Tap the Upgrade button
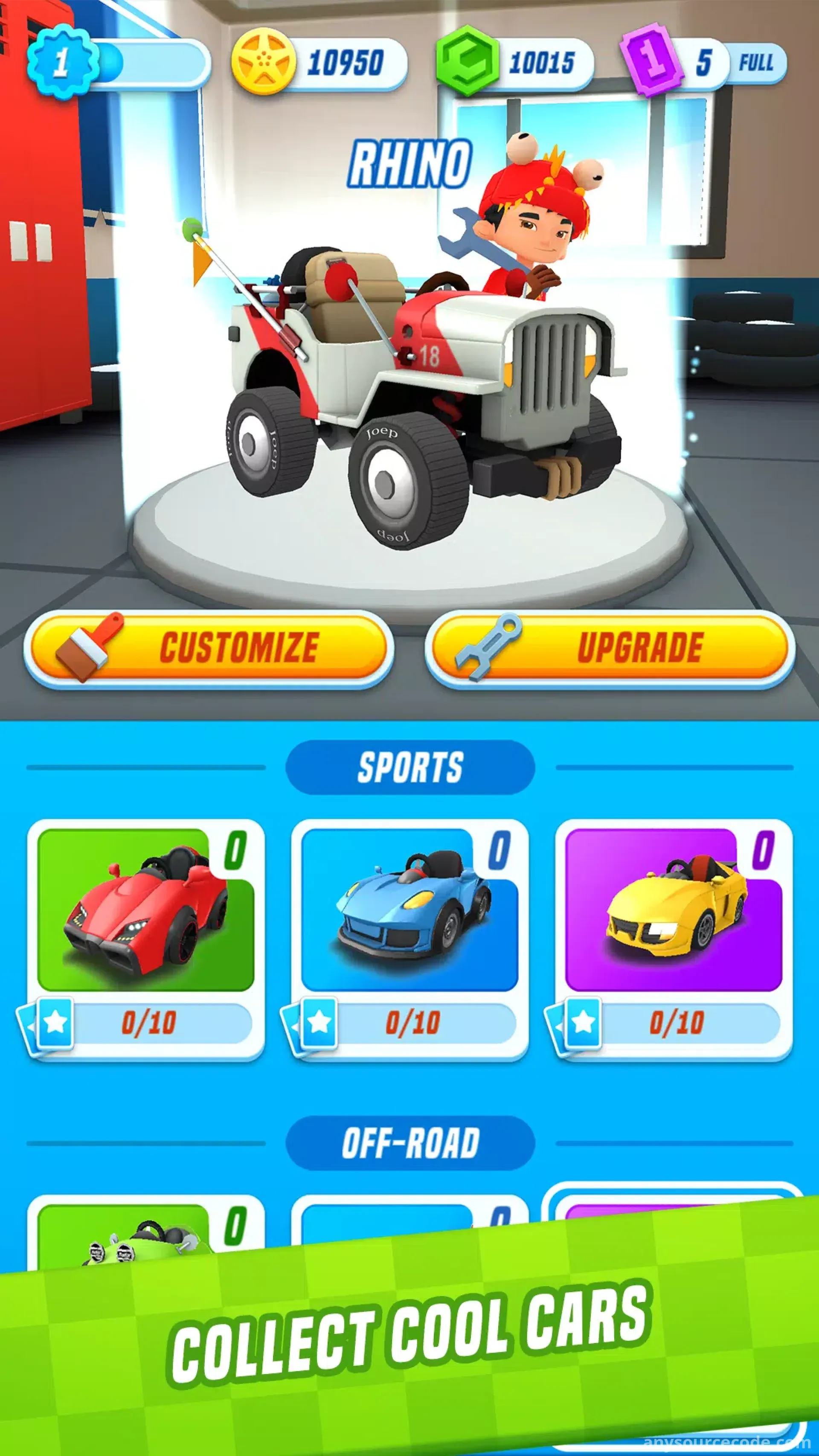Viewport: 819px width, 1456px height. pyautogui.click(x=609, y=648)
